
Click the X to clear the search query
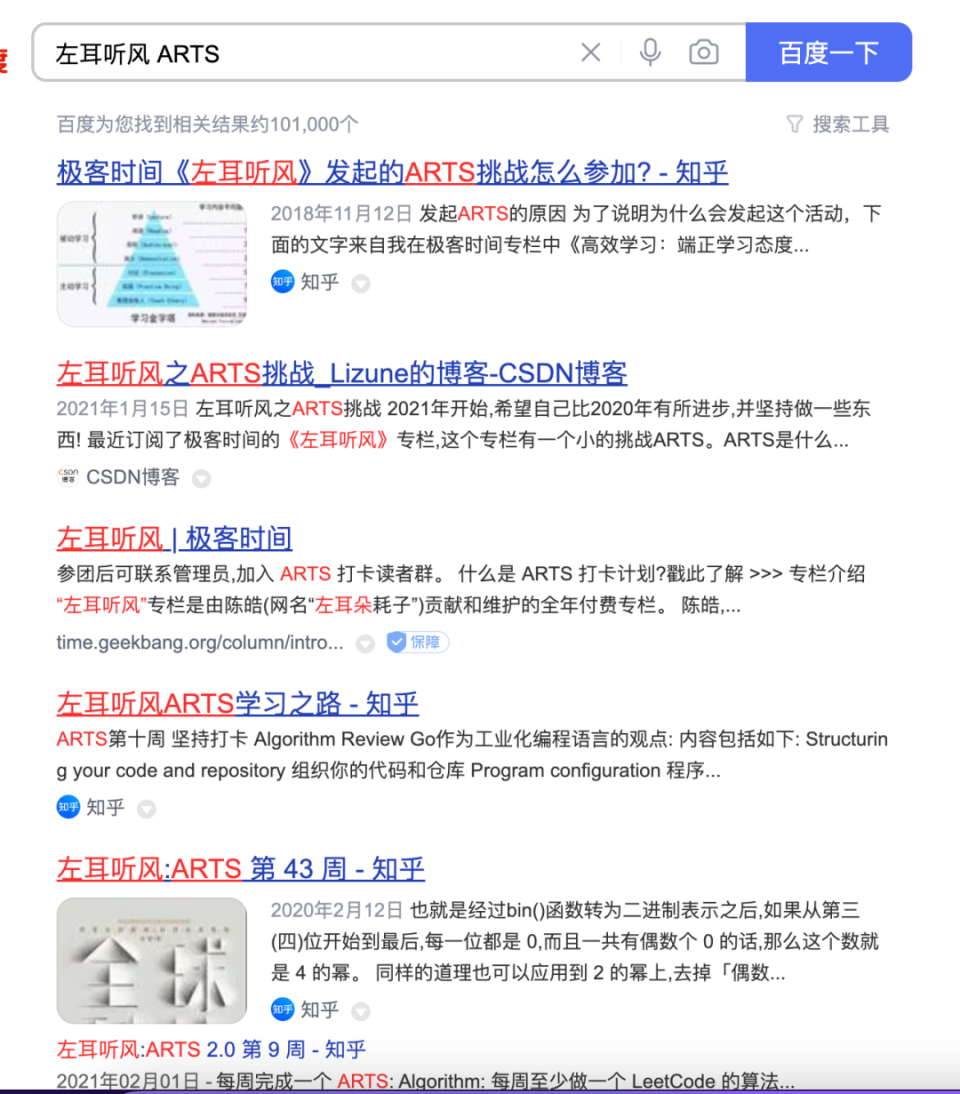click(590, 52)
